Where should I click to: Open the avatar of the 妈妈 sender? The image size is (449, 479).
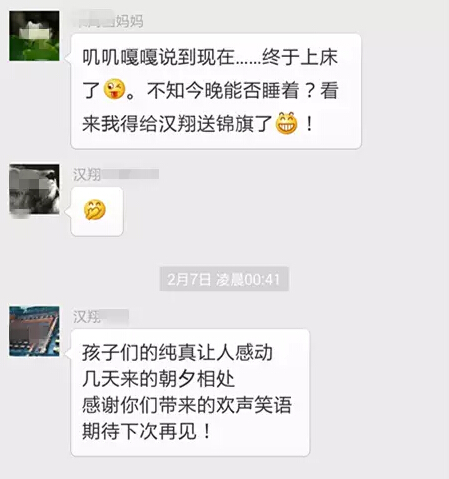[34, 36]
